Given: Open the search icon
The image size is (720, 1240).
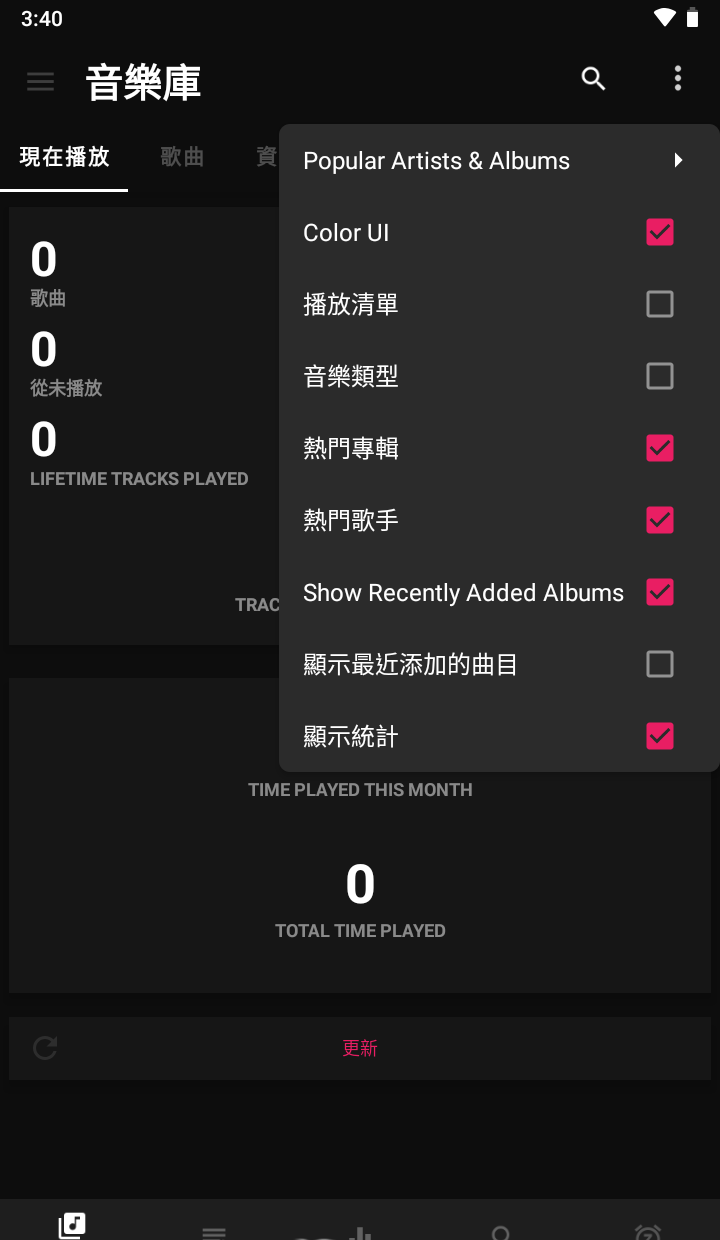Looking at the screenshot, I should click(x=593, y=80).
